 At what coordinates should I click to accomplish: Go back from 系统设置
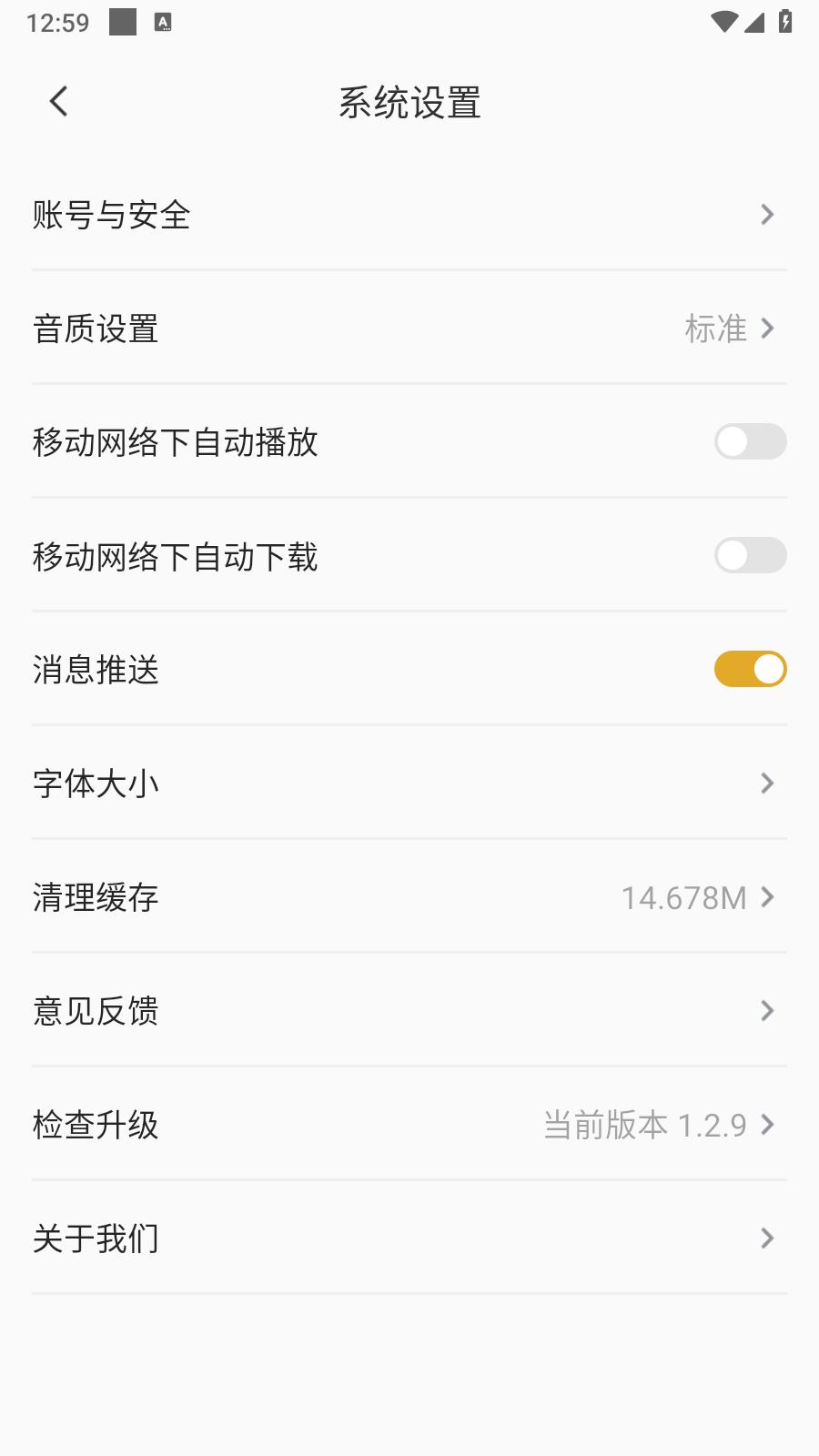coord(59,102)
